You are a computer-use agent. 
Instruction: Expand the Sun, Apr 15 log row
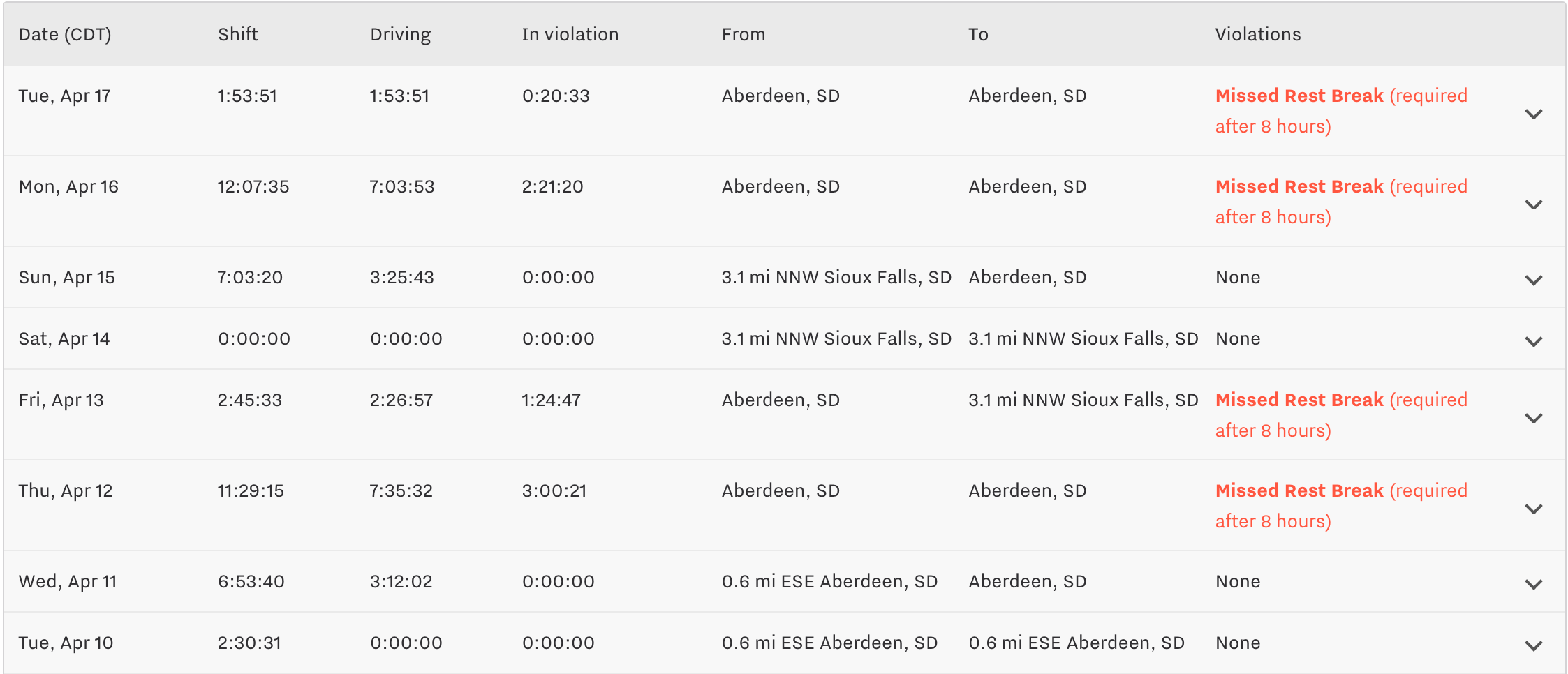[1533, 280]
